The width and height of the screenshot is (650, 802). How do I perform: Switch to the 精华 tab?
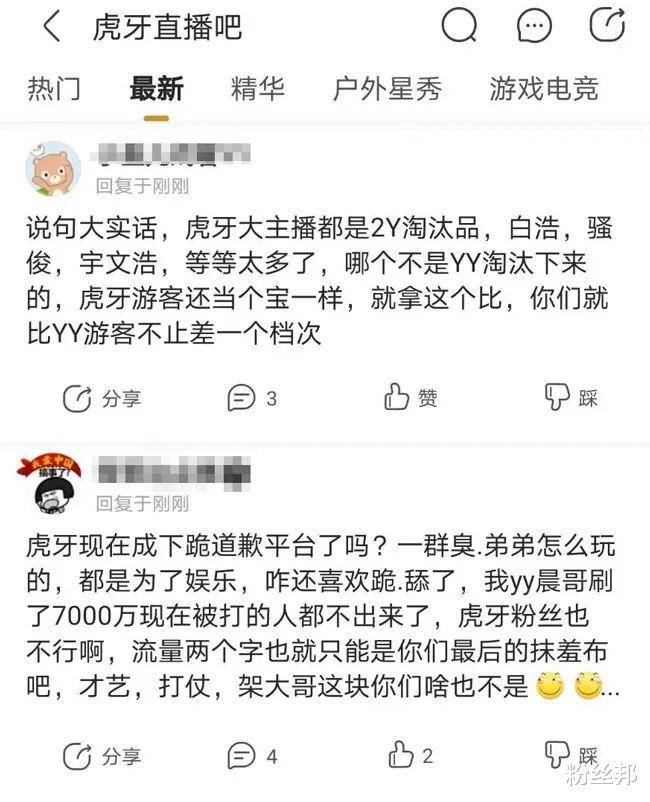coord(257,88)
